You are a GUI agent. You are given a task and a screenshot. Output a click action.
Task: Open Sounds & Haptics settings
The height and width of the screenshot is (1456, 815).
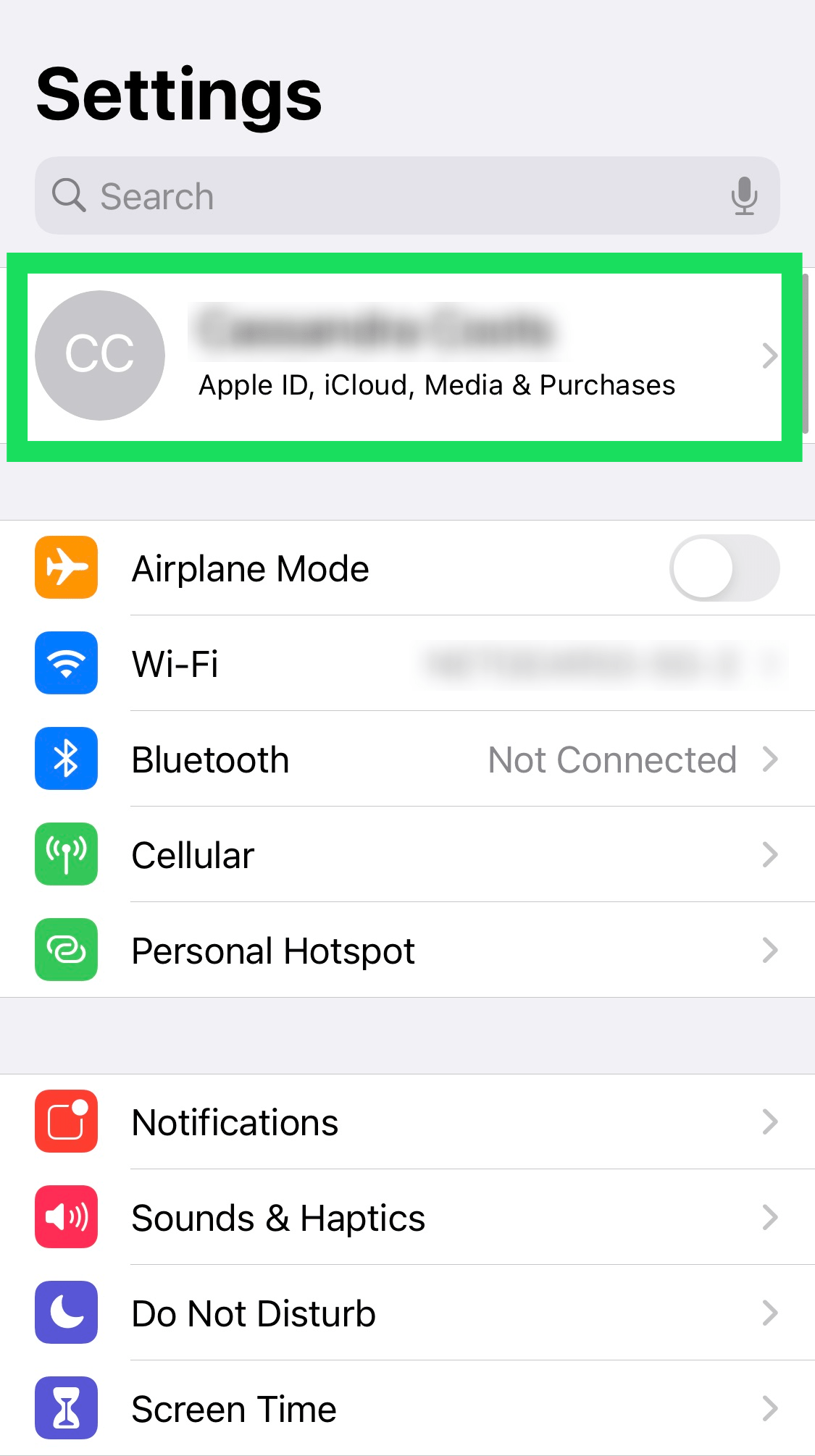pyautogui.click(x=407, y=1217)
